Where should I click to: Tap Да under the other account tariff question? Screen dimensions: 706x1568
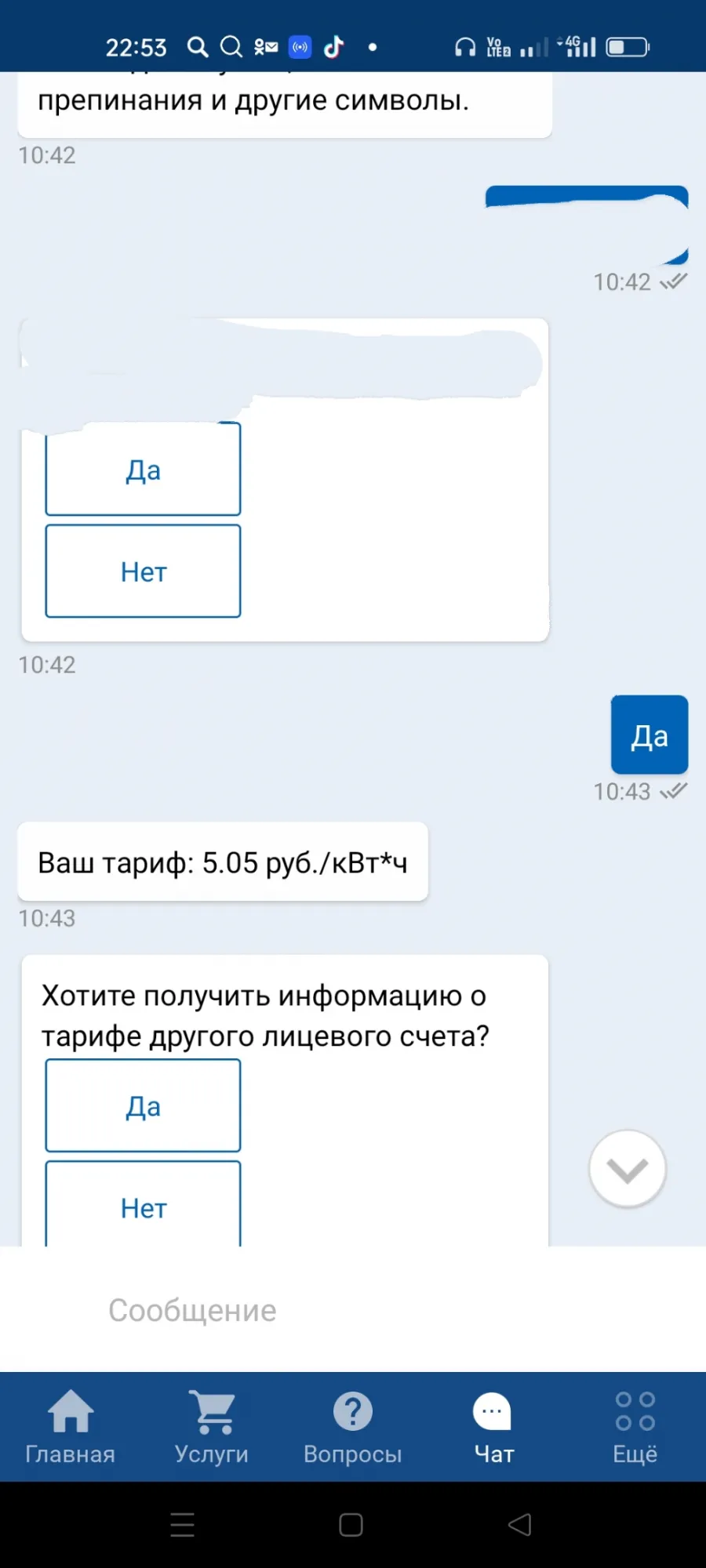click(143, 1105)
